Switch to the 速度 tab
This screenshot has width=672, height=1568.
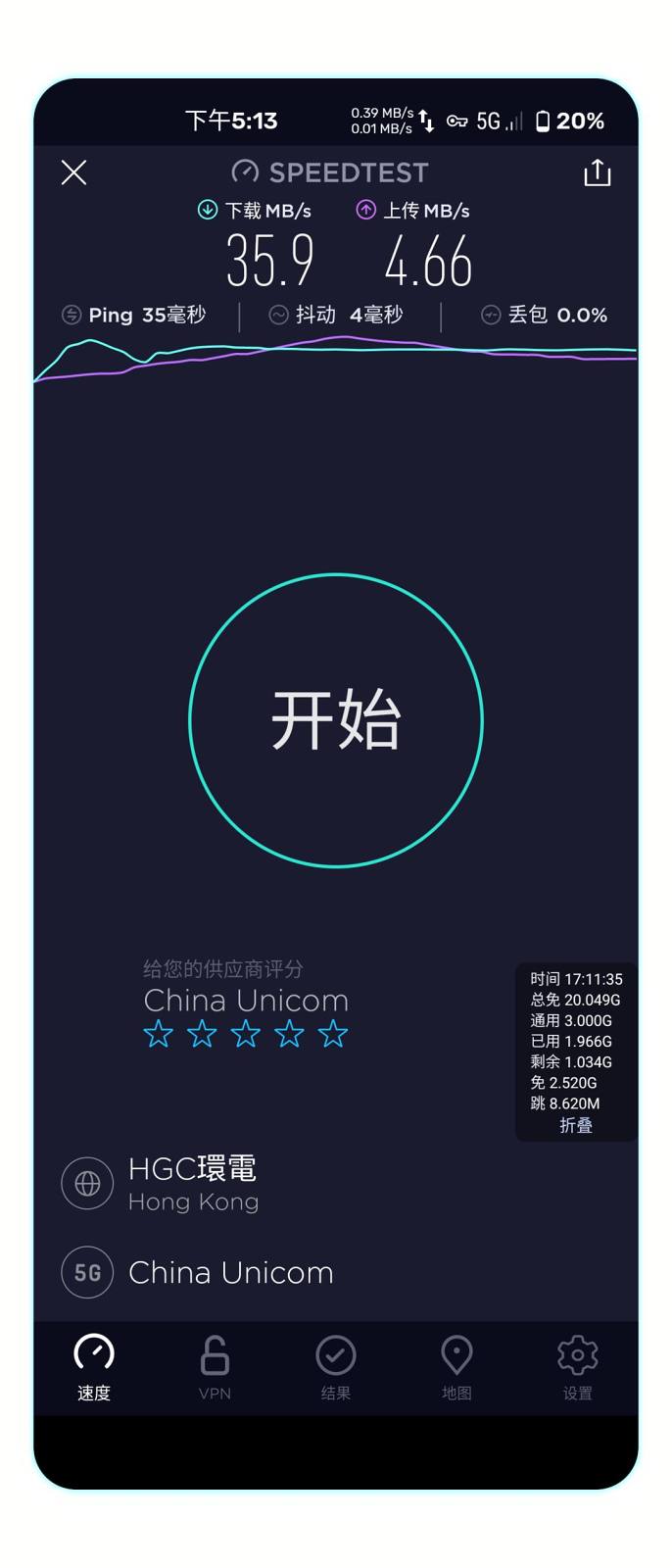pos(94,1367)
